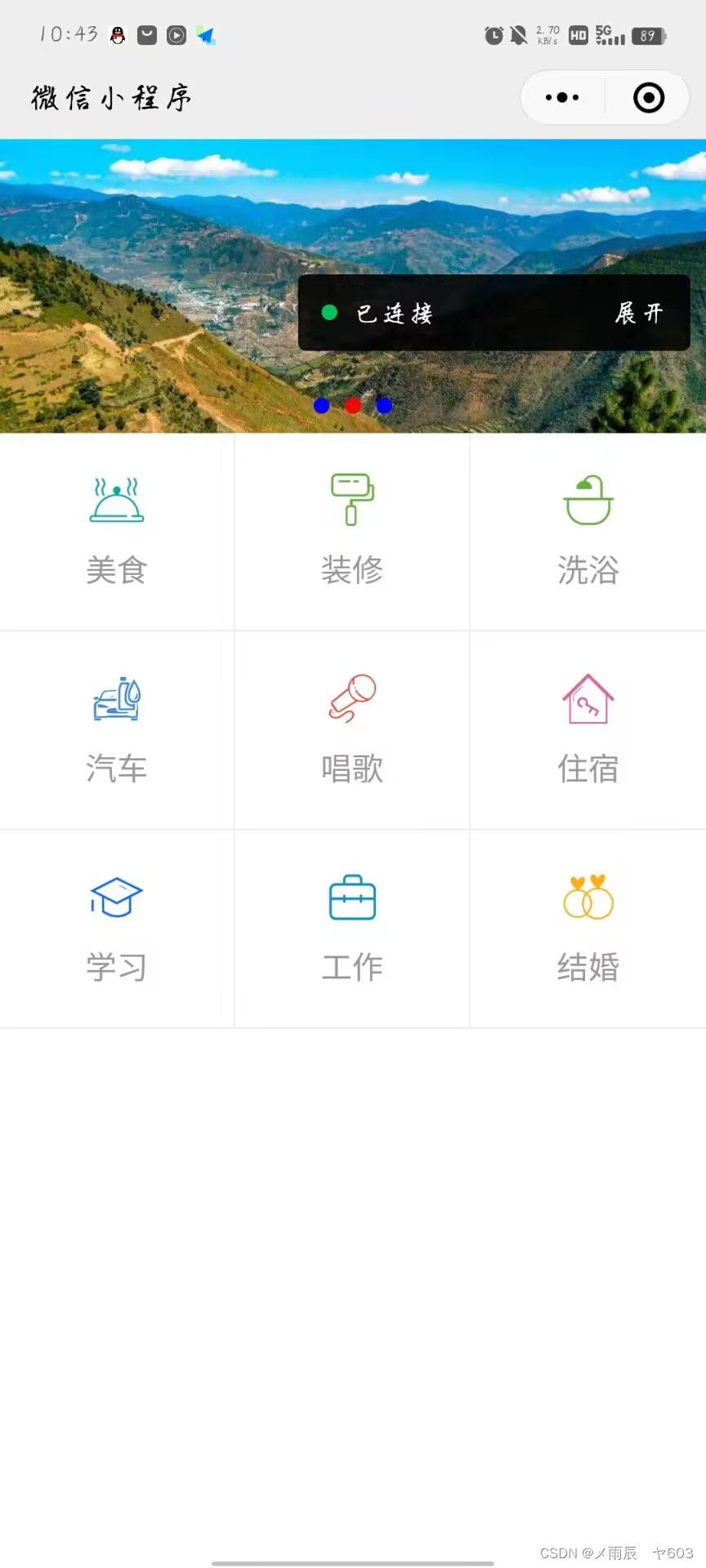
Task: View the 学习 category
Action: [117, 929]
